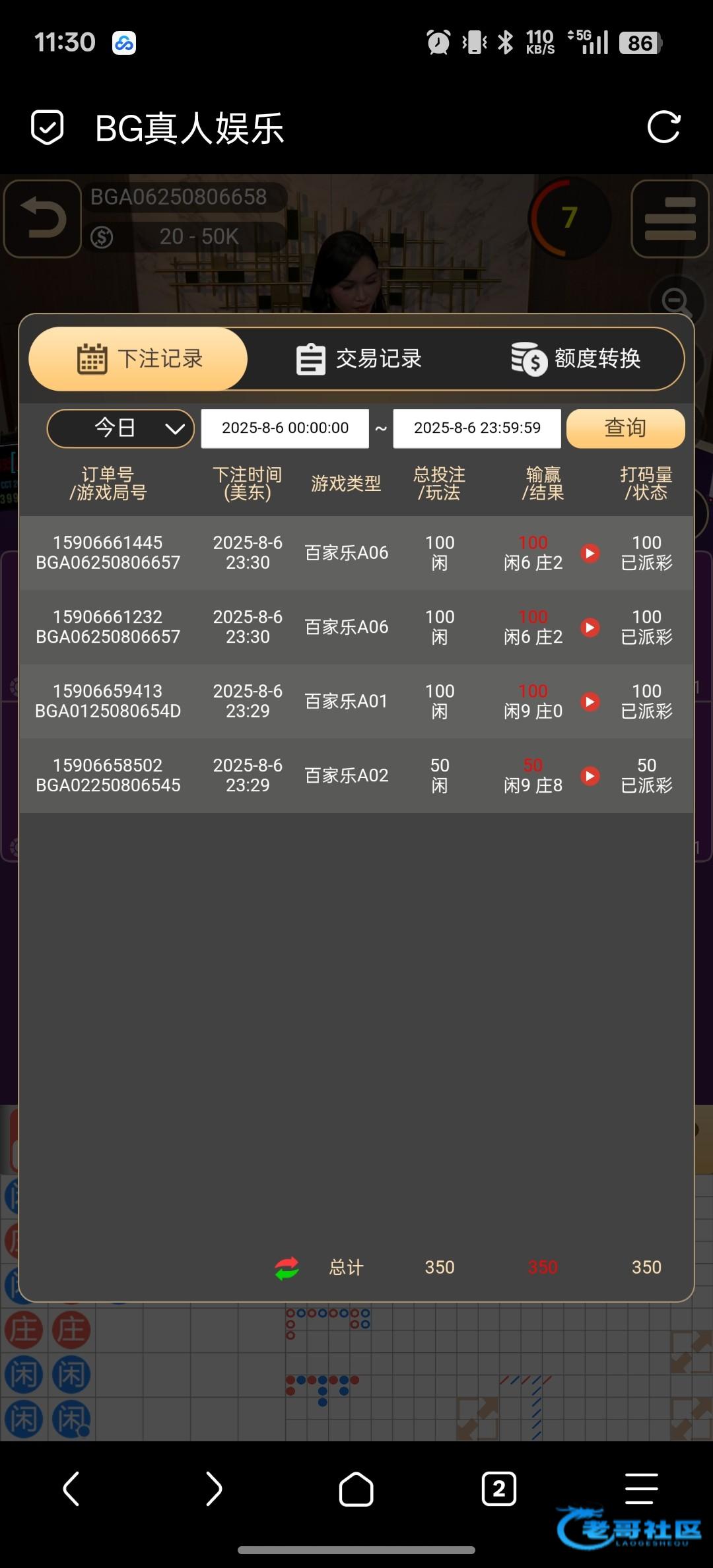Viewport: 713px width, 1568px height.
Task: Open the browser tabs switcher showing 2
Action: 499,1489
